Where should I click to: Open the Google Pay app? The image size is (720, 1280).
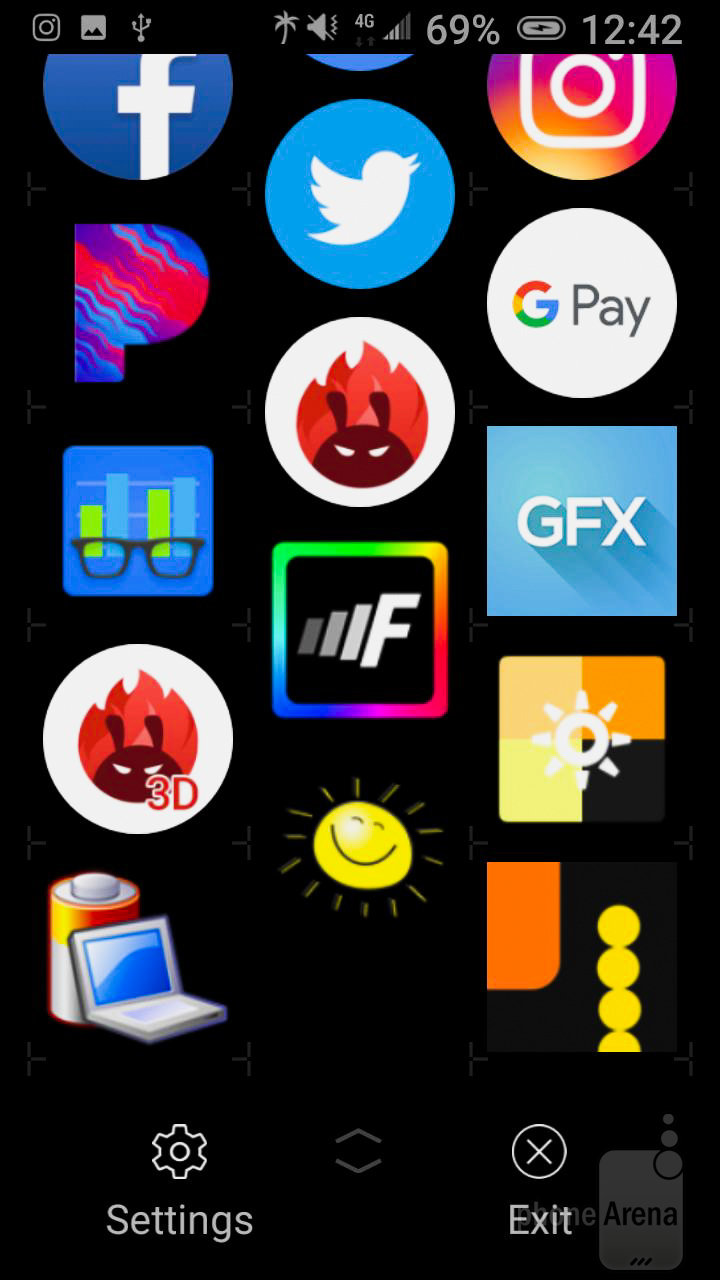coord(582,303)
